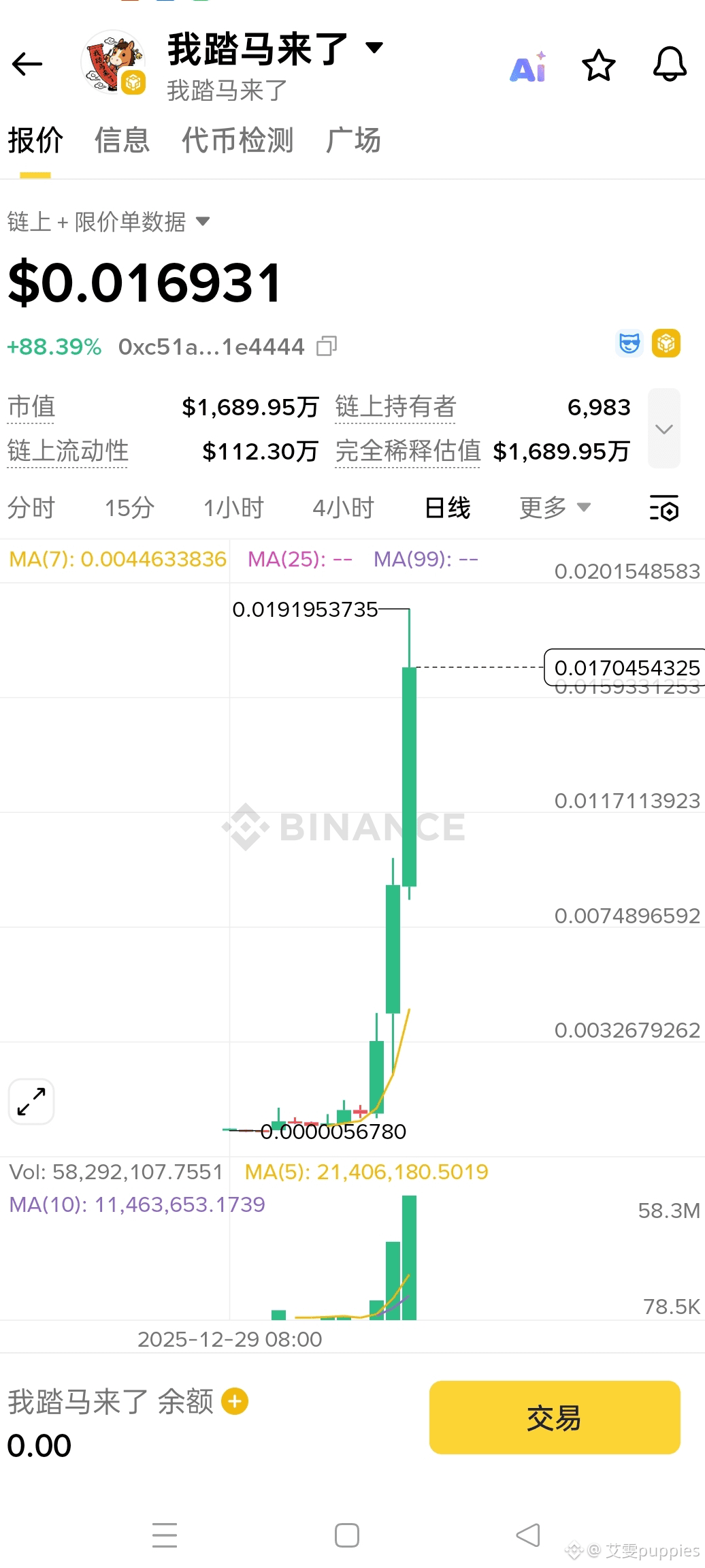Expand more market stats with chevron

pyautogui.click(x=663, y=429)
